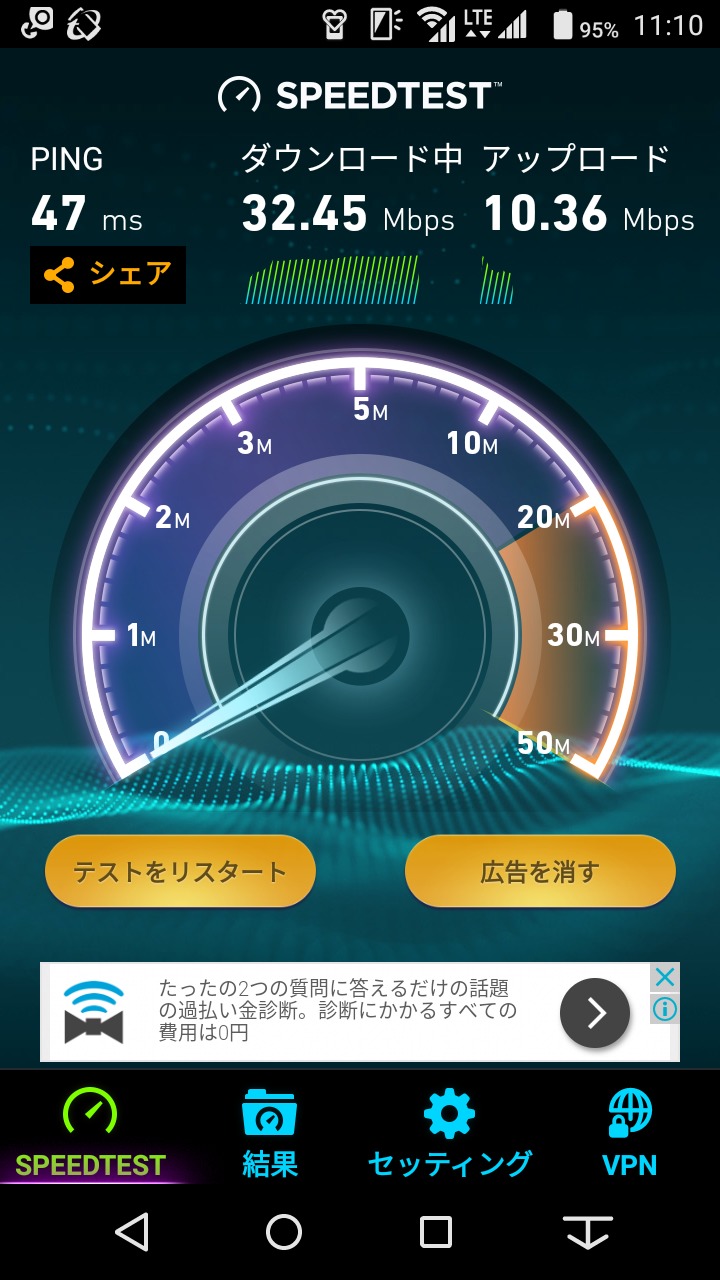The width and height of the screenshot is (720, 1280).
Task: Switch to the SPEEDTEST tab
Action: pos(90,1135)
